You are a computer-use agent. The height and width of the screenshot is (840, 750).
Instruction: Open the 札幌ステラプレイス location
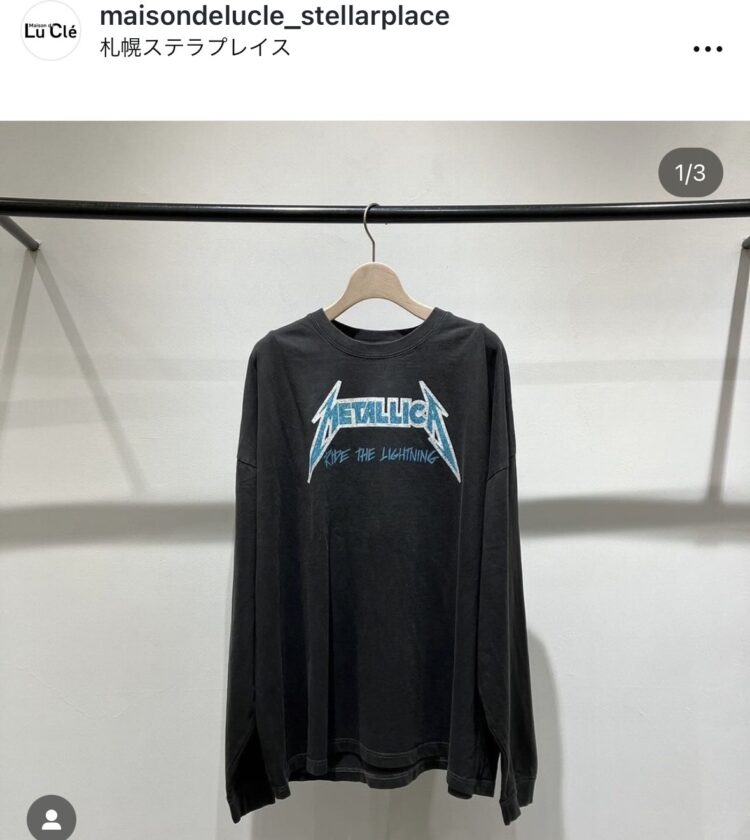pyautogui.click(x=195, y=47)
